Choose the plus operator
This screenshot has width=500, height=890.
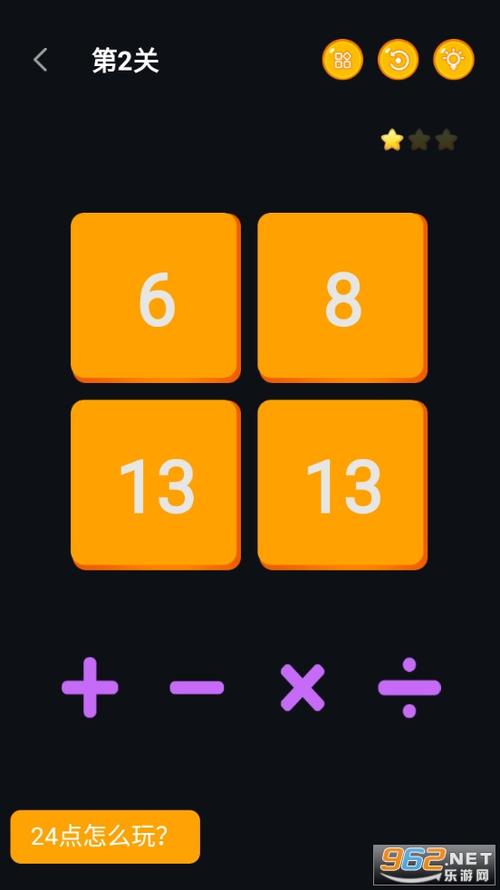pos(90,687)
